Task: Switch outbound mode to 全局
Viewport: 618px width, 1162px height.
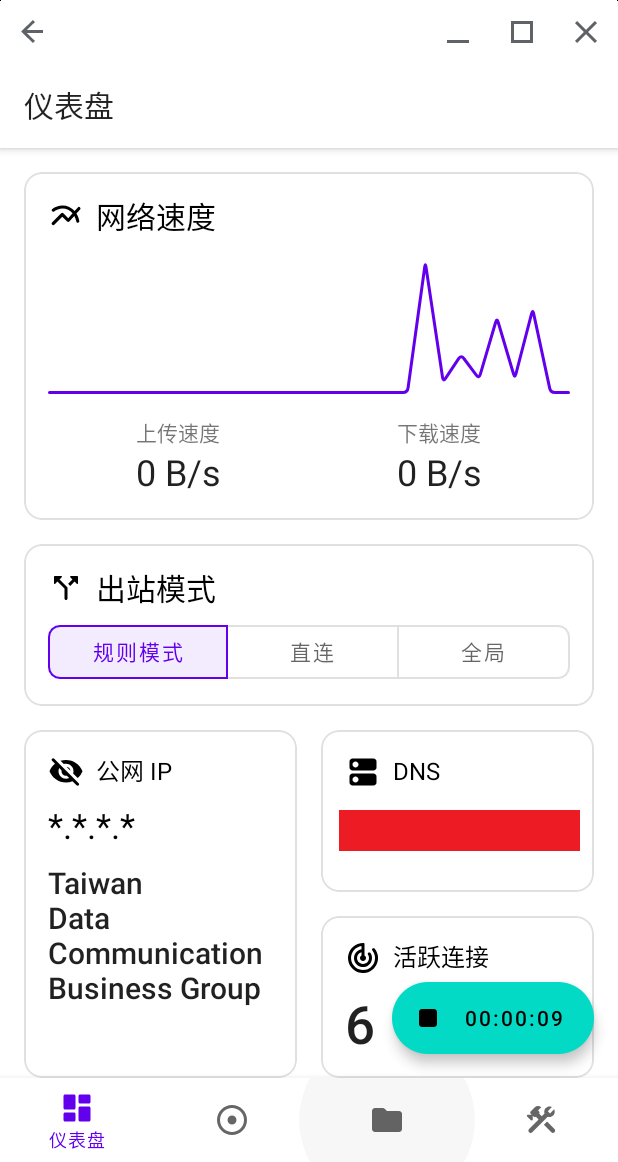Action: [x=483, y=653]
